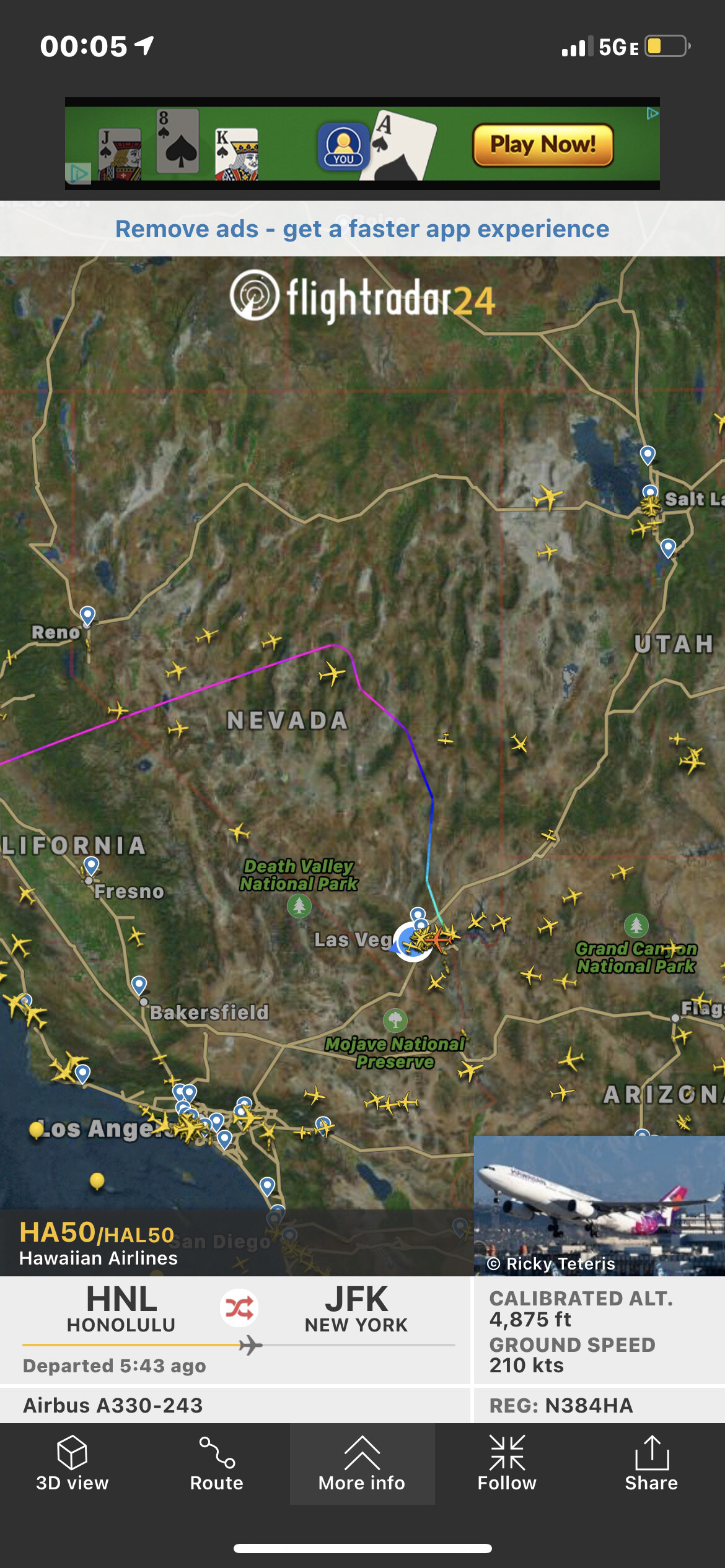The height and width of the screenshot is (1568, 725).
Task: Tap the Fresno airport marker
Action: coord(92,865)
